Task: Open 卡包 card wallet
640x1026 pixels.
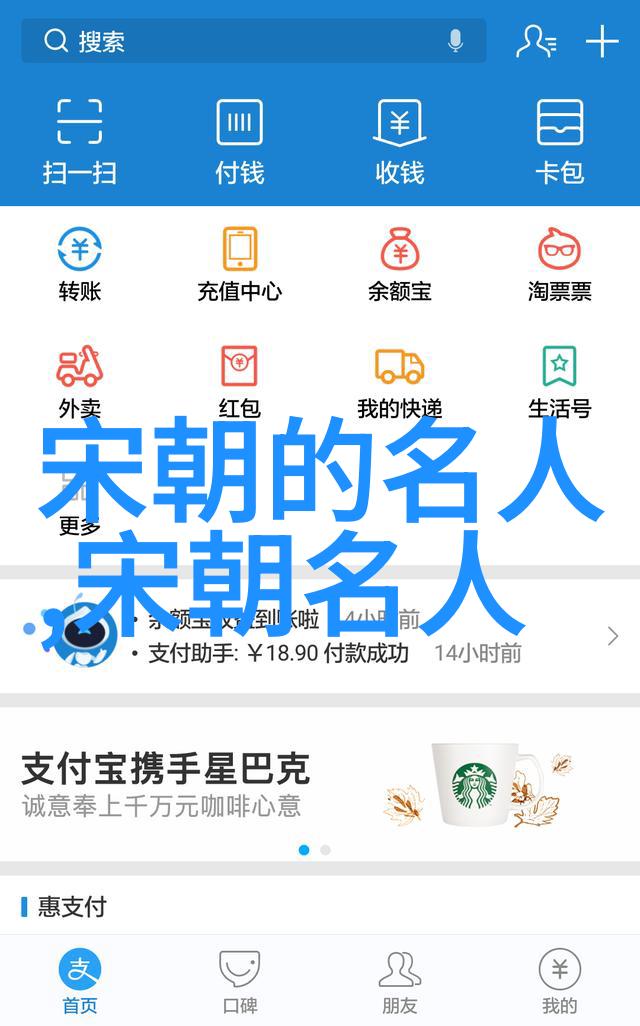Action: (x=560, y=140)
